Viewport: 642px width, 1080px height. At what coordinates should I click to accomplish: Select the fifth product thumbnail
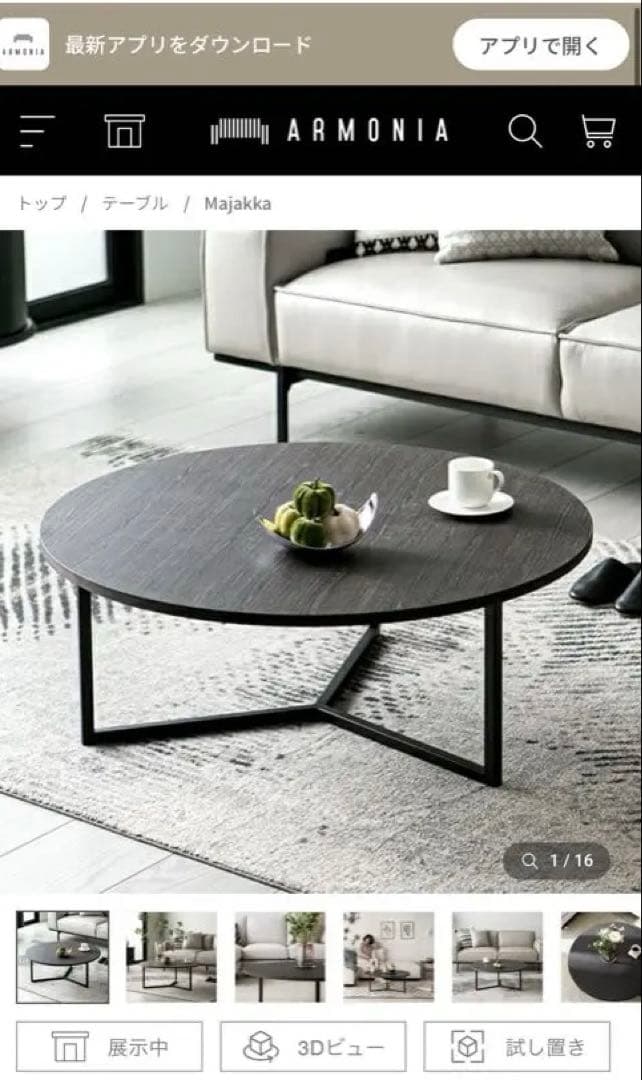click(497, 956)
